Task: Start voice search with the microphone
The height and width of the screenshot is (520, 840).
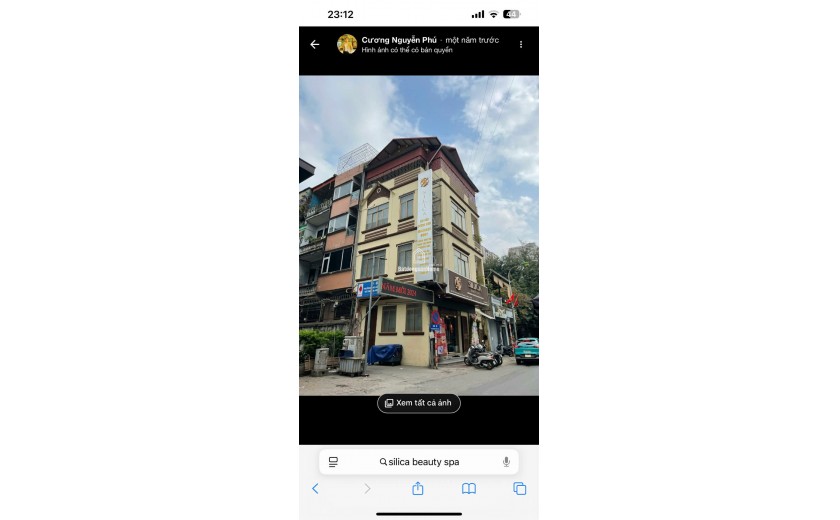Action: click(x=506, y=462)
